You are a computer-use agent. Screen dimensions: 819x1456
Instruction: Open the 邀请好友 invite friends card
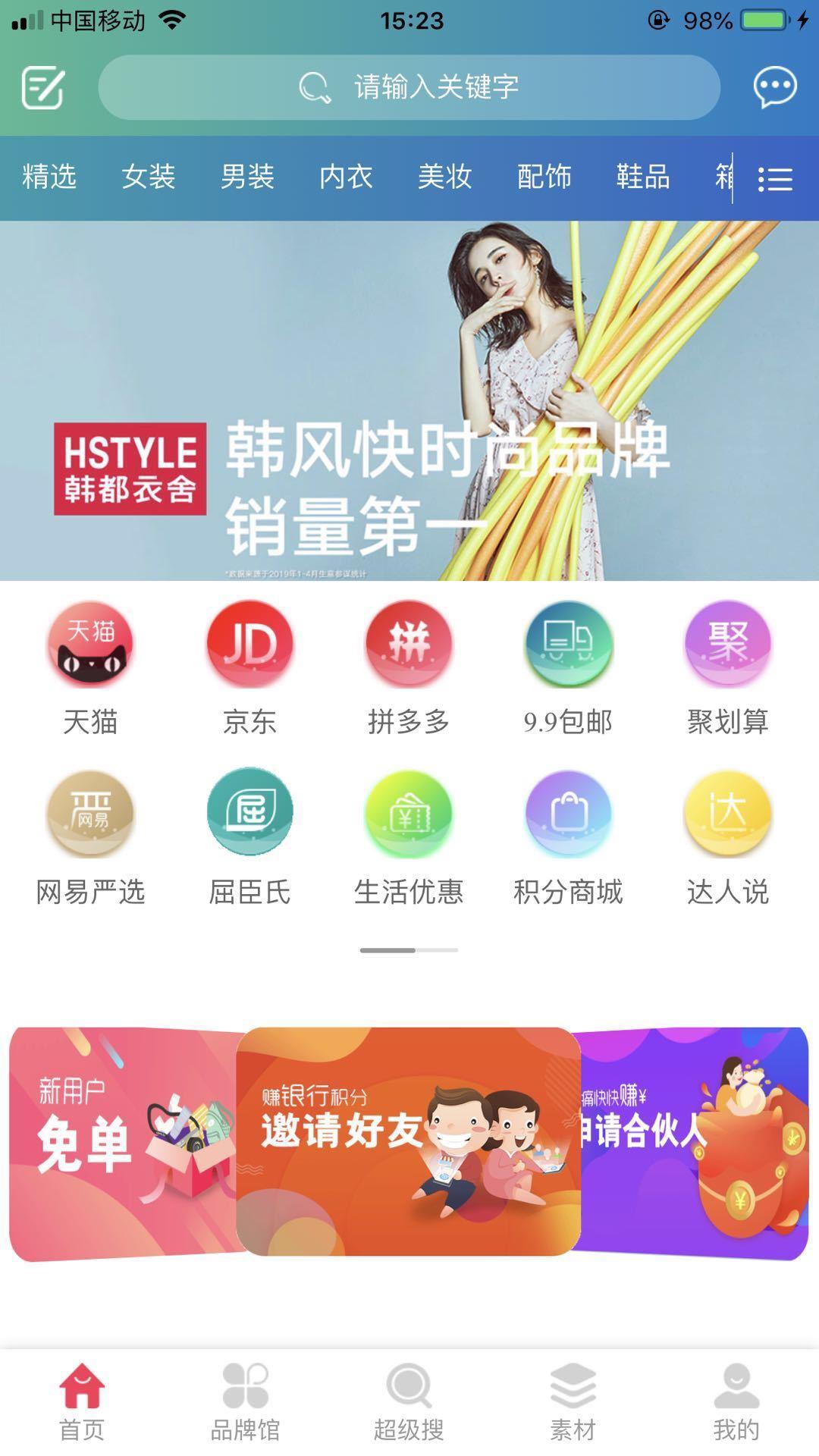(x=409, y=1141)
